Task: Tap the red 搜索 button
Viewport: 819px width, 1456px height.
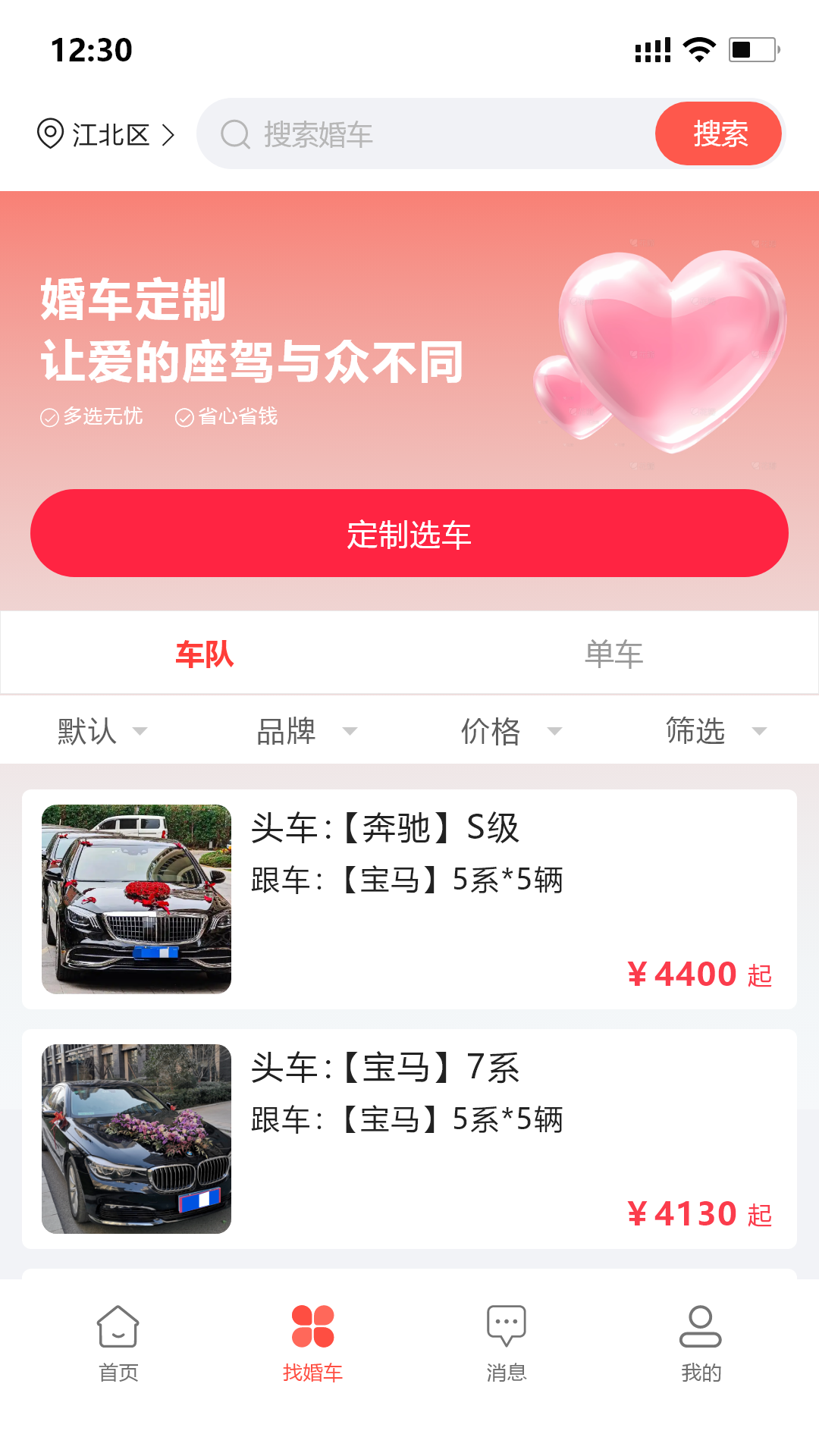Action: click(719, 134)
